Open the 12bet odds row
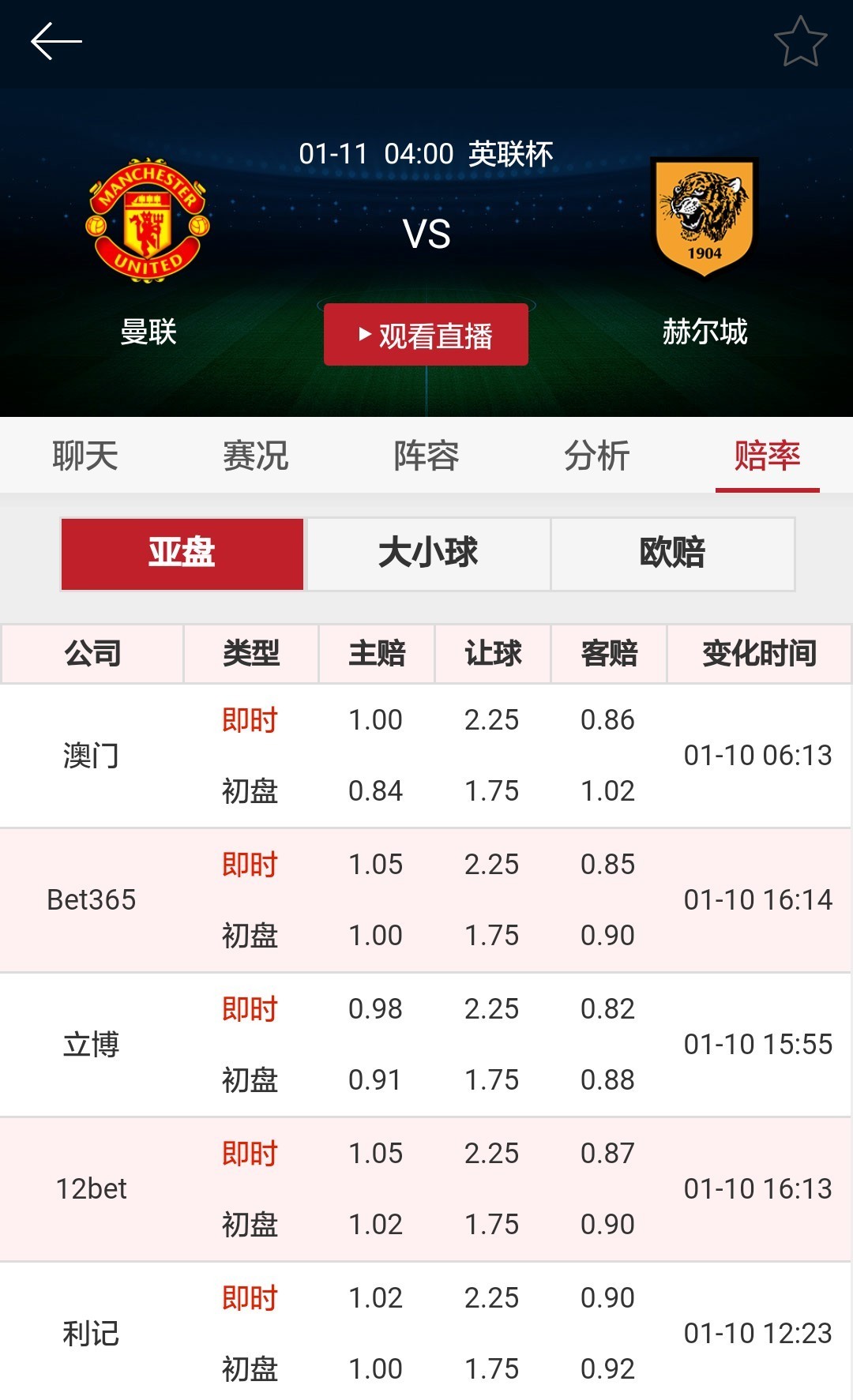The width and height of the screenshot is (853, 1400). tap(426, 1189)
